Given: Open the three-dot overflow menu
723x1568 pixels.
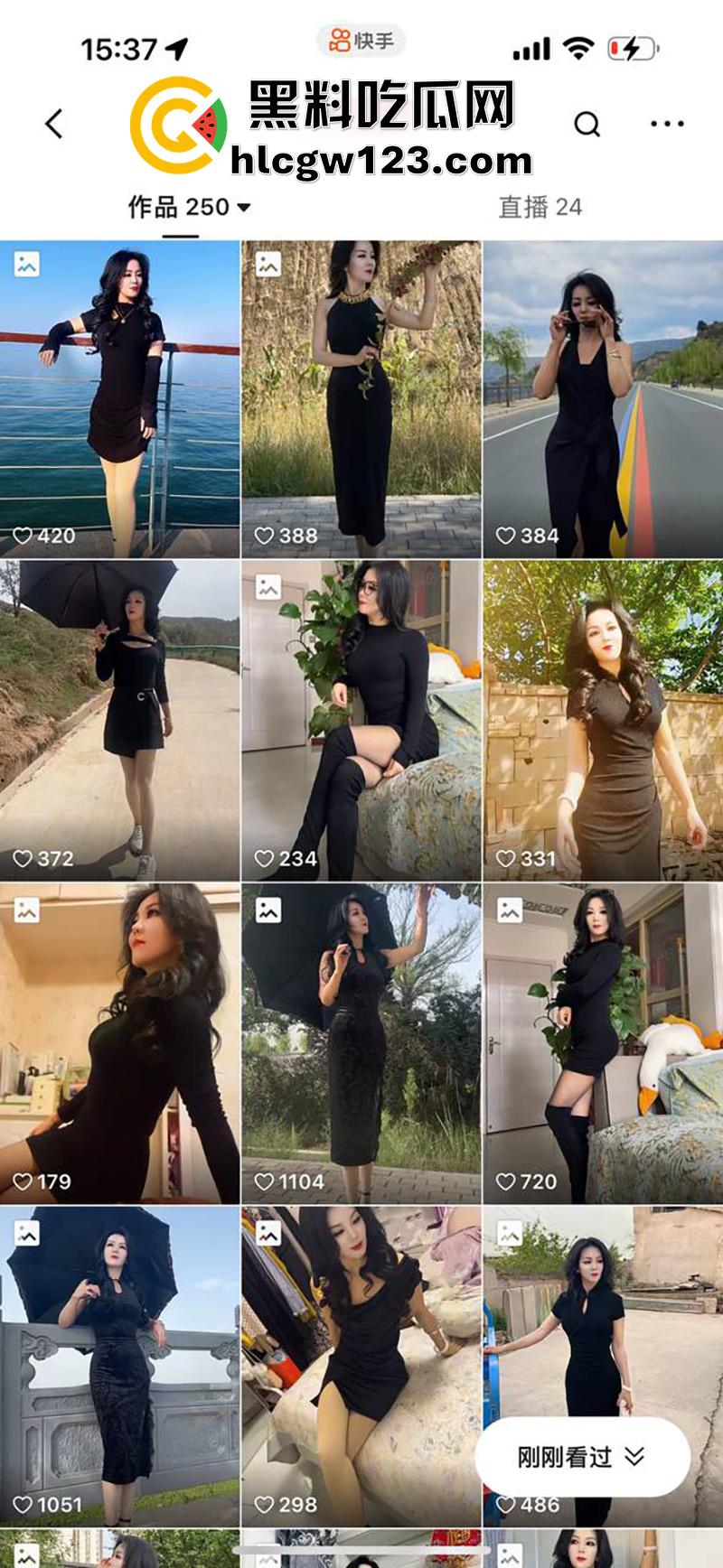Looking at the screenshot, I should pos(667,124).
